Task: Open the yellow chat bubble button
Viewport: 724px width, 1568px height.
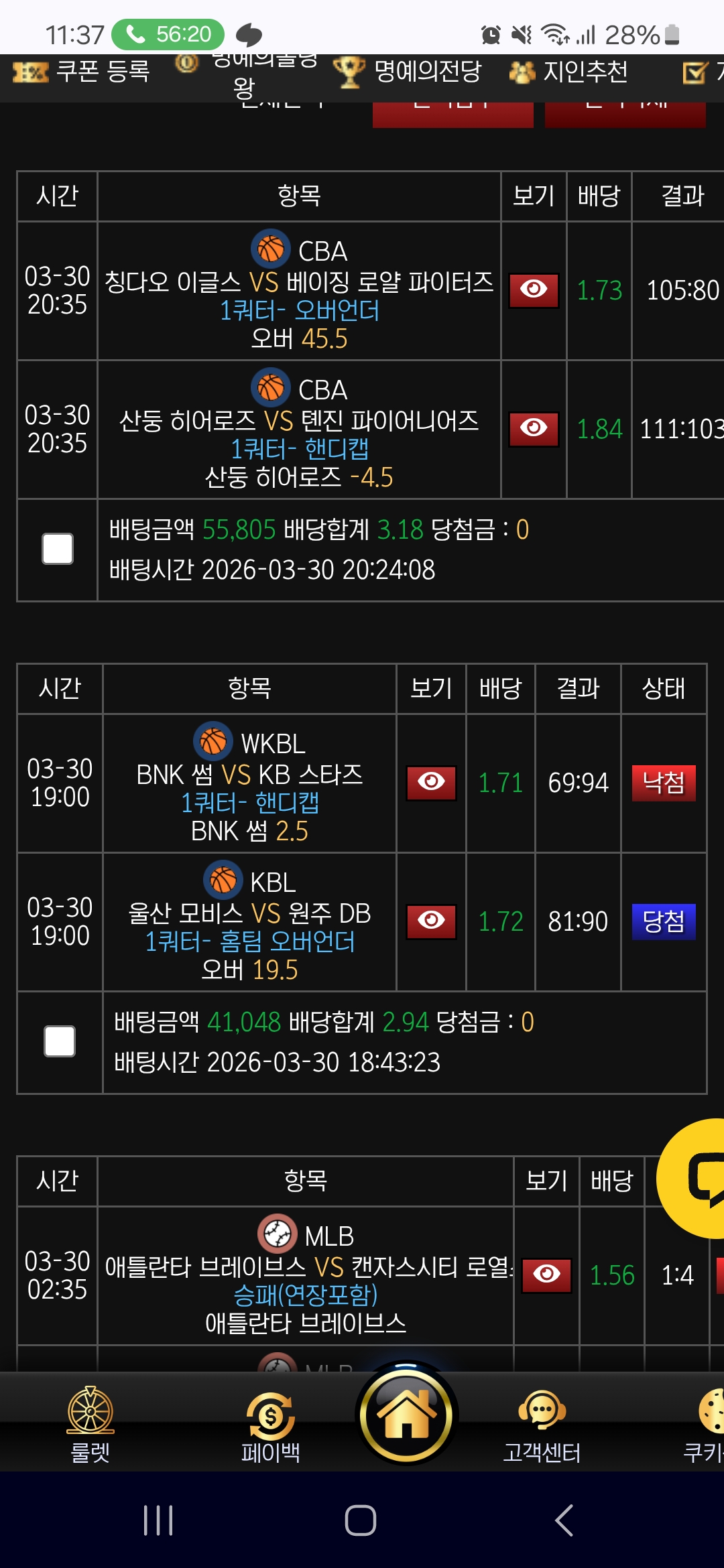Action: tap(697, 1178)
